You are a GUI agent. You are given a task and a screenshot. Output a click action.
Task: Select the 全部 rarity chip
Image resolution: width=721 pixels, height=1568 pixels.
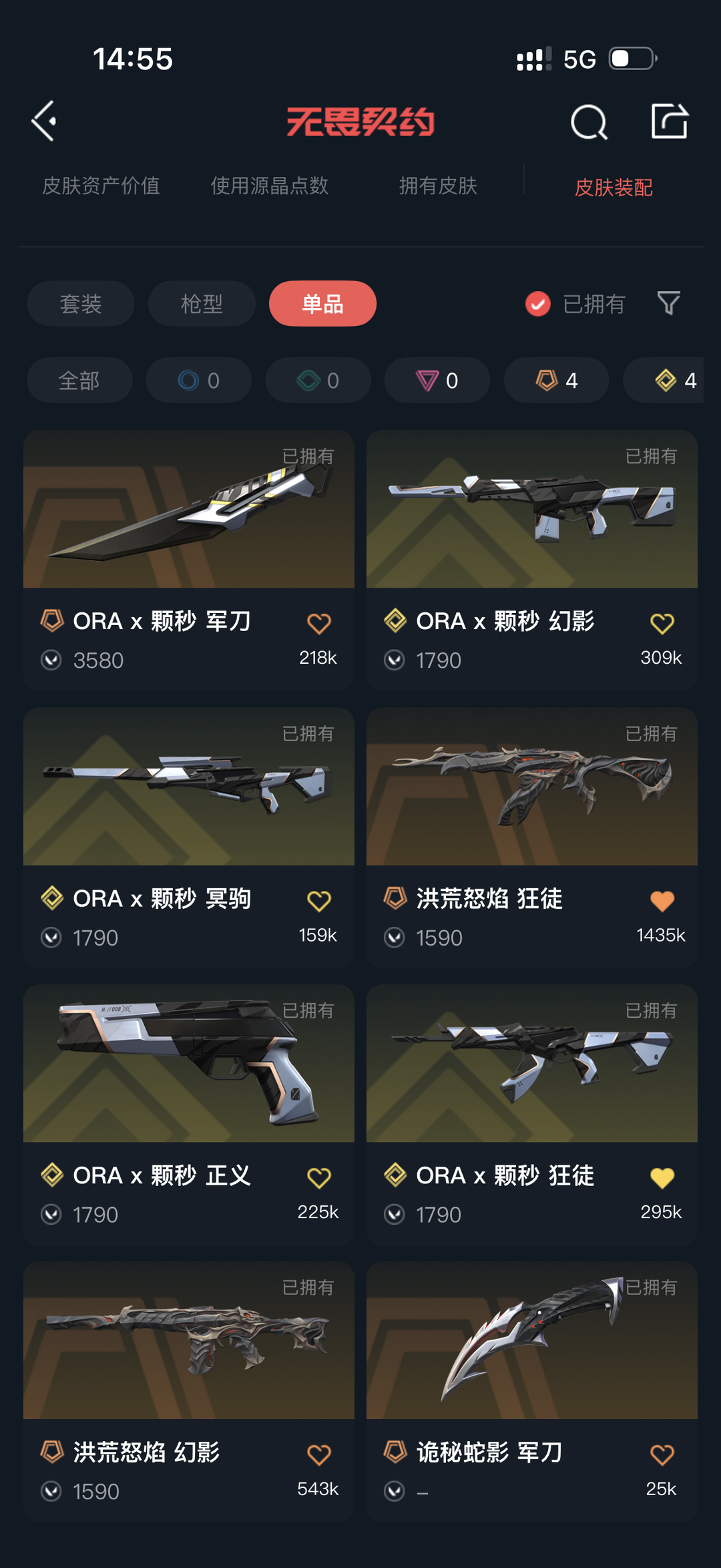tap(79, 381)
